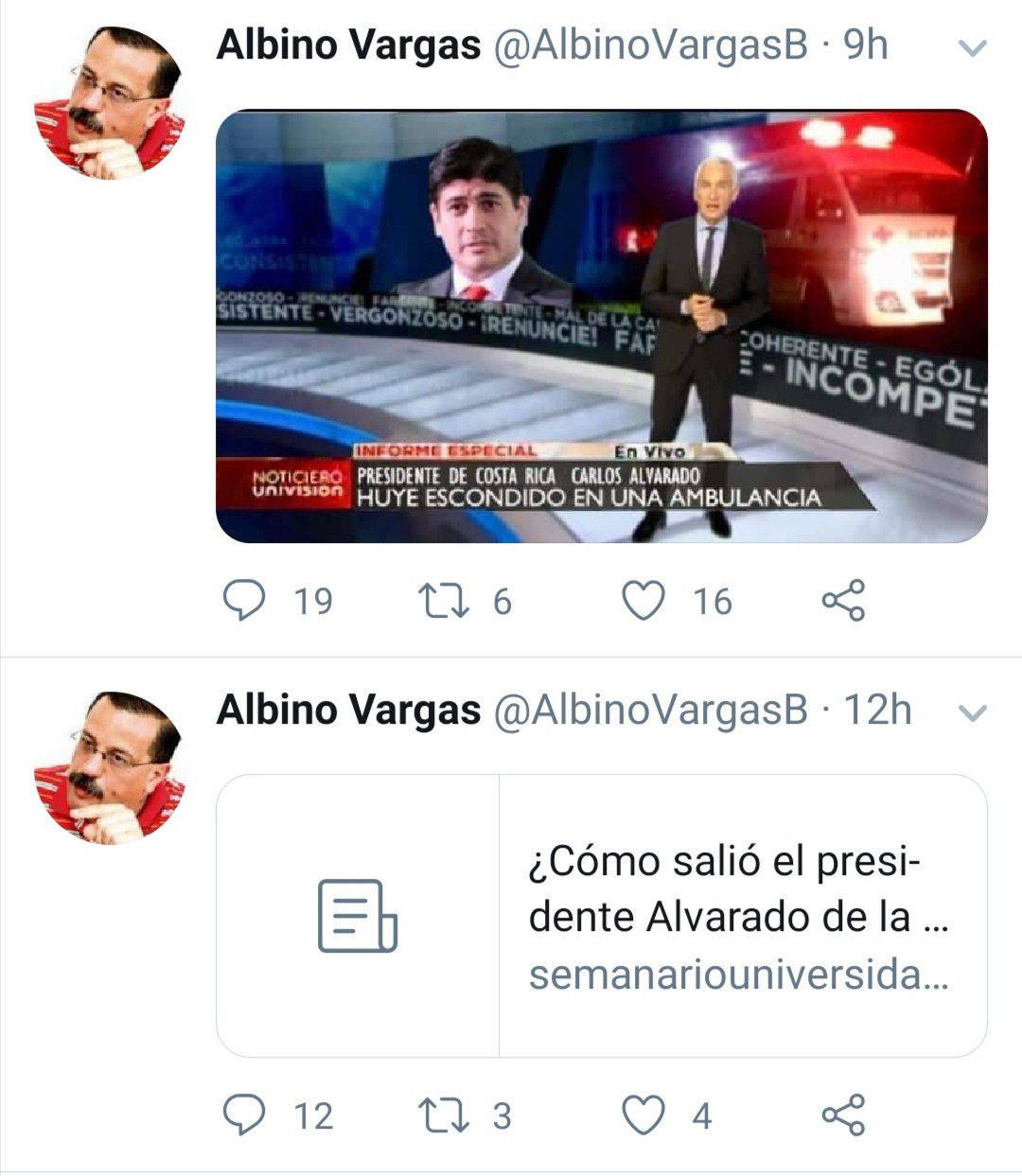Image resolution: width=1022 pixels, height=1176 pixels.
Task: Open Albino Vargas's avatar on the 12h tweet
Action: coord(109,767)
